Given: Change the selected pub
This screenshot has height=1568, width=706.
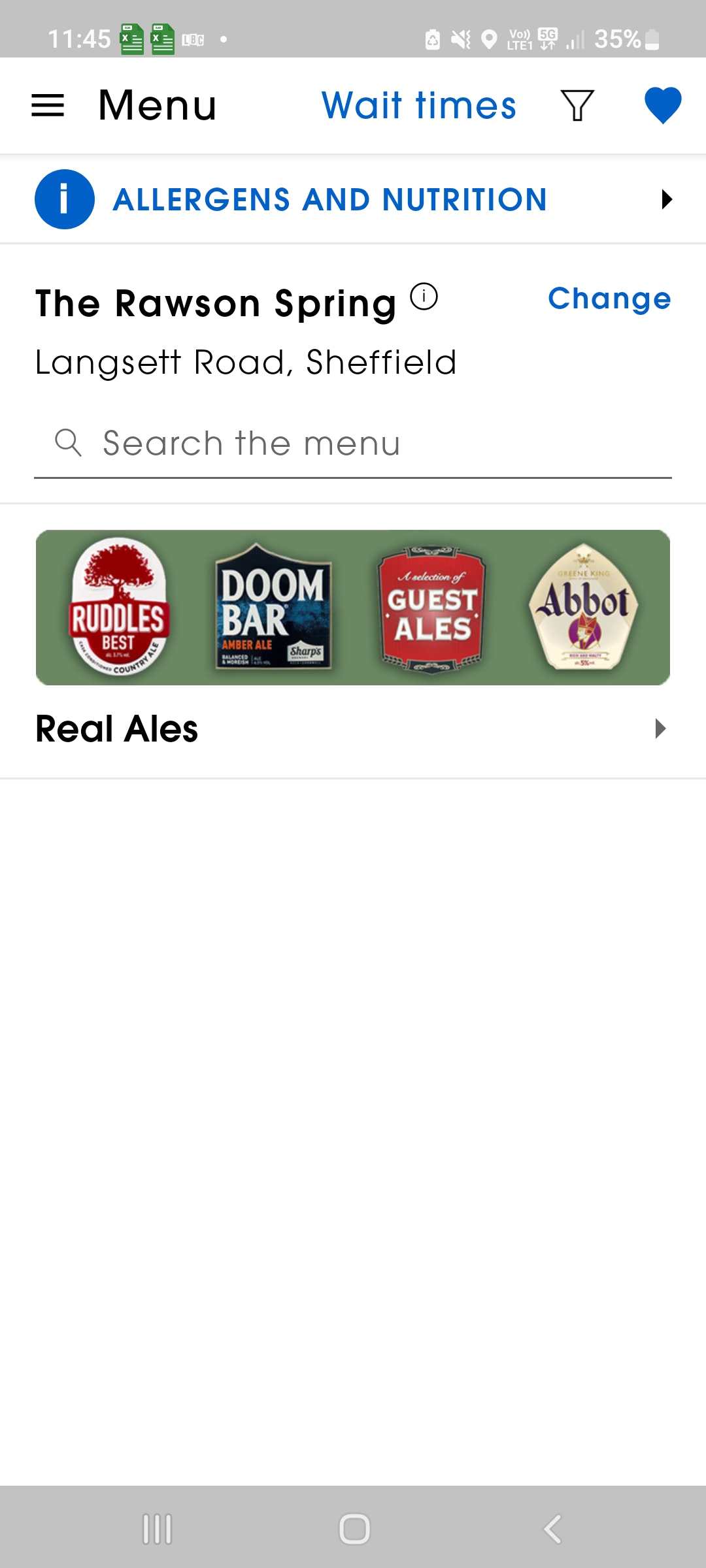Looking at the screenshot, I should point(609,299).
